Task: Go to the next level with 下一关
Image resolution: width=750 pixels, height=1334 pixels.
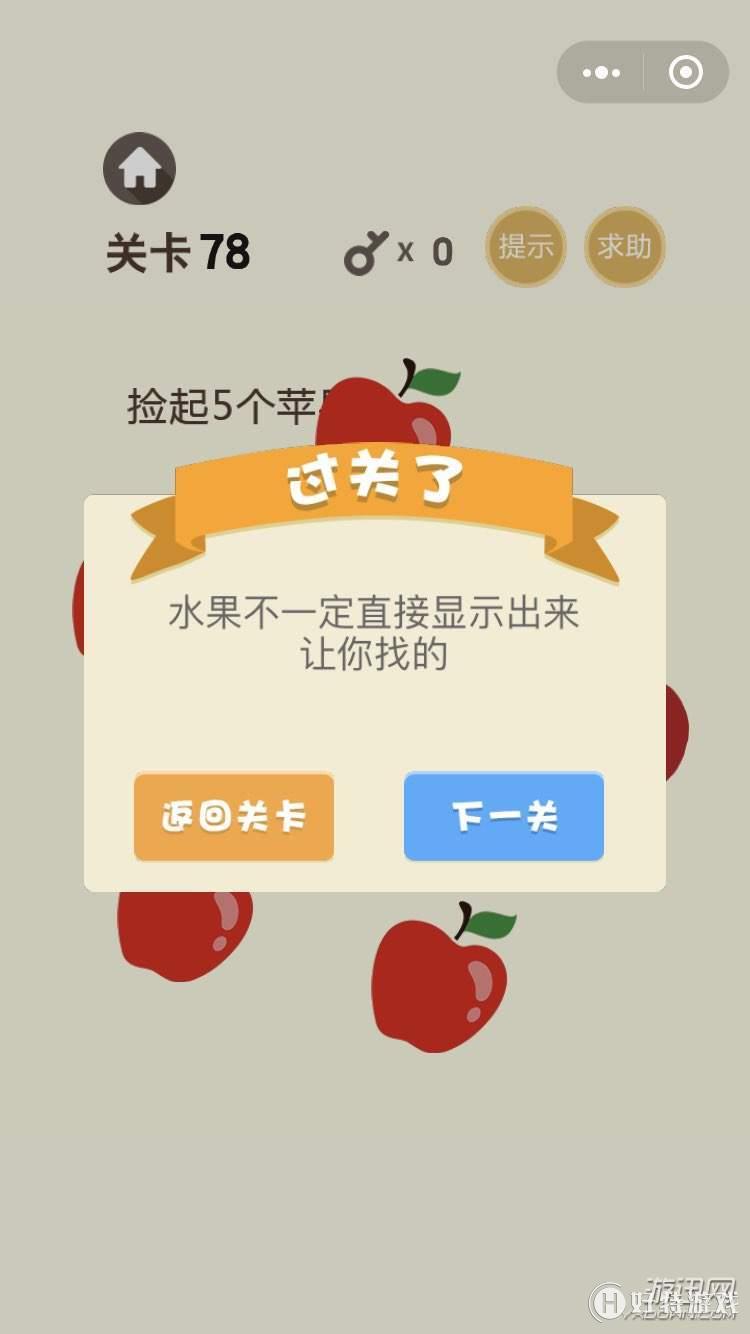Action: 503,816
